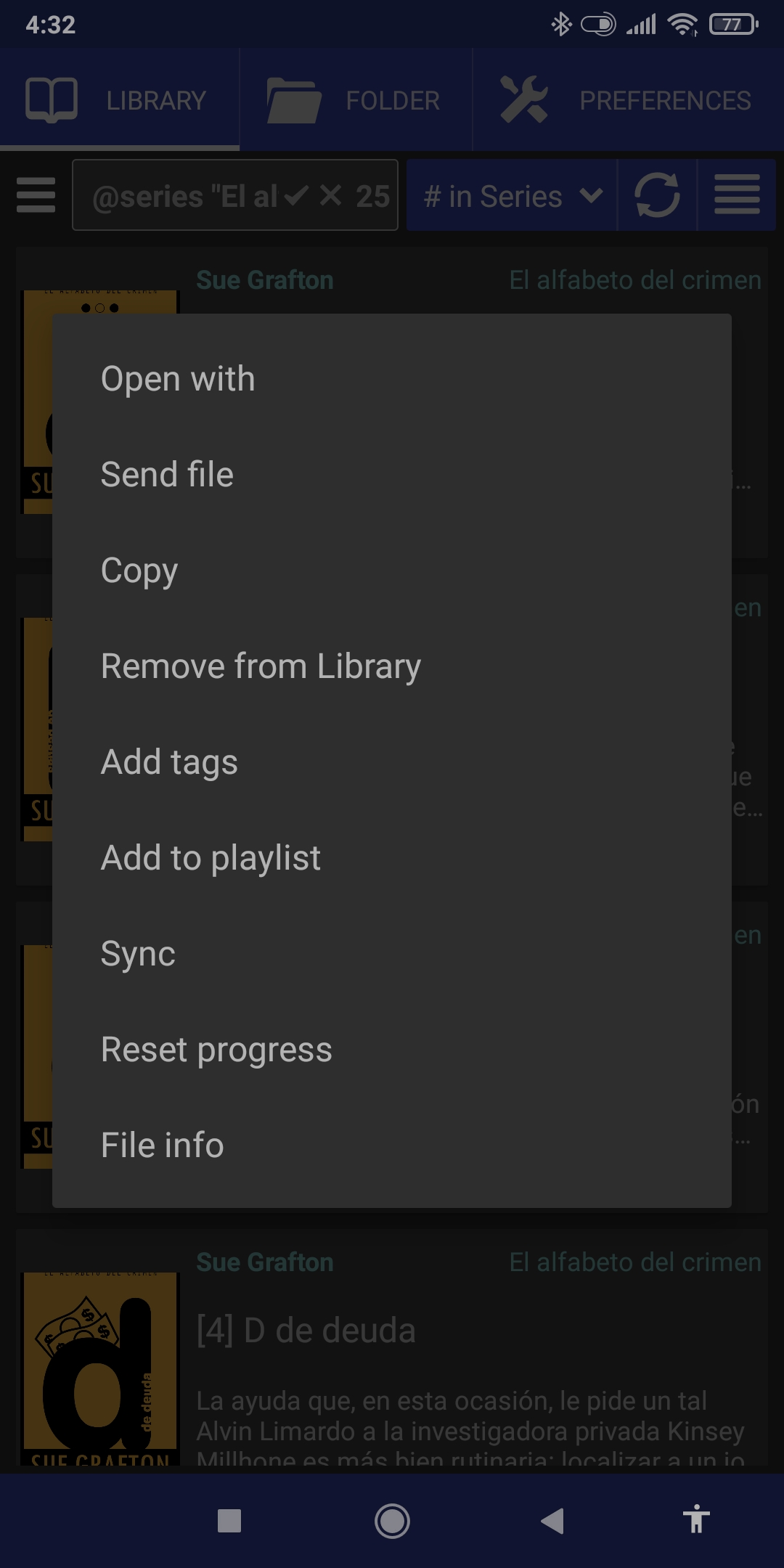Go to the system home screen
The image size is (784, 1568).
tap(392, 1521)
